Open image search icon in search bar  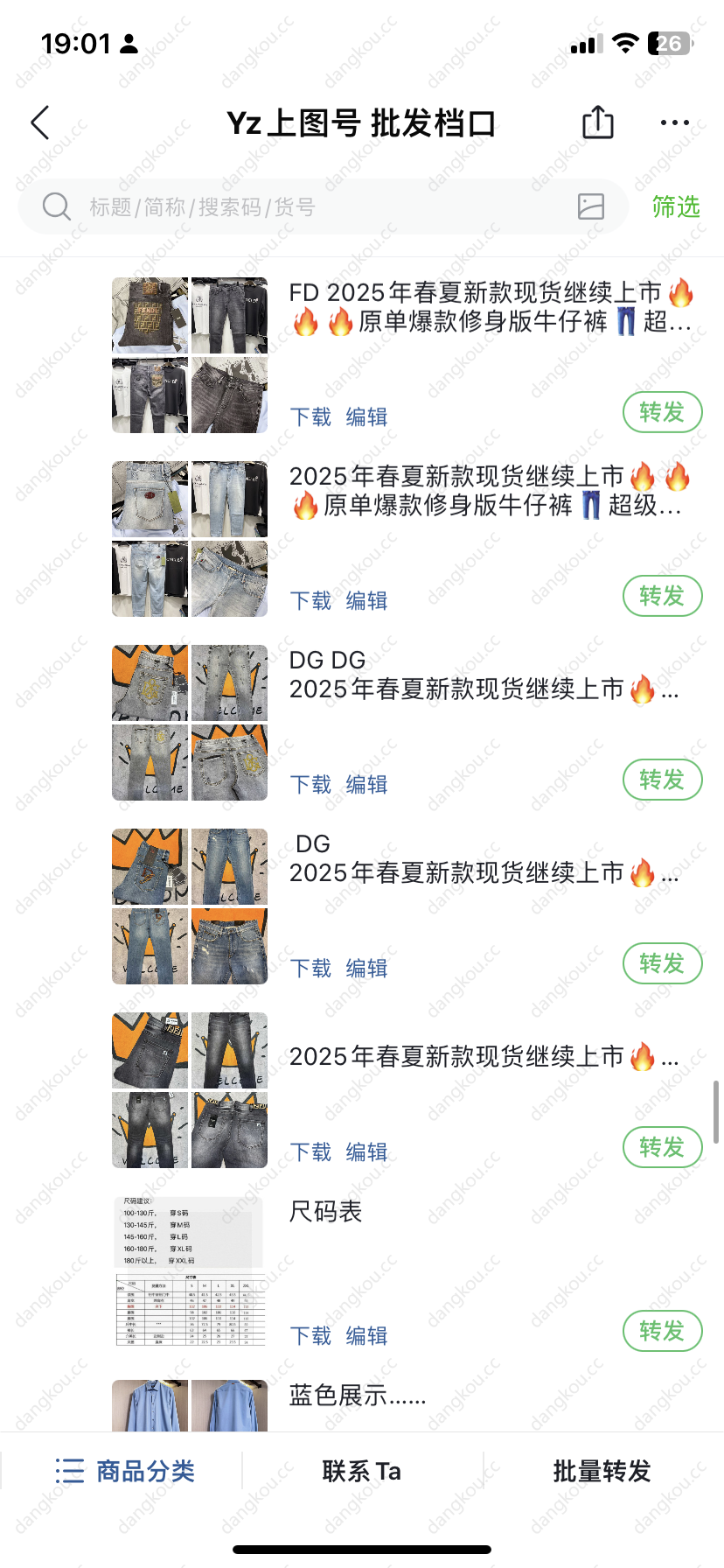click(591, 206)
